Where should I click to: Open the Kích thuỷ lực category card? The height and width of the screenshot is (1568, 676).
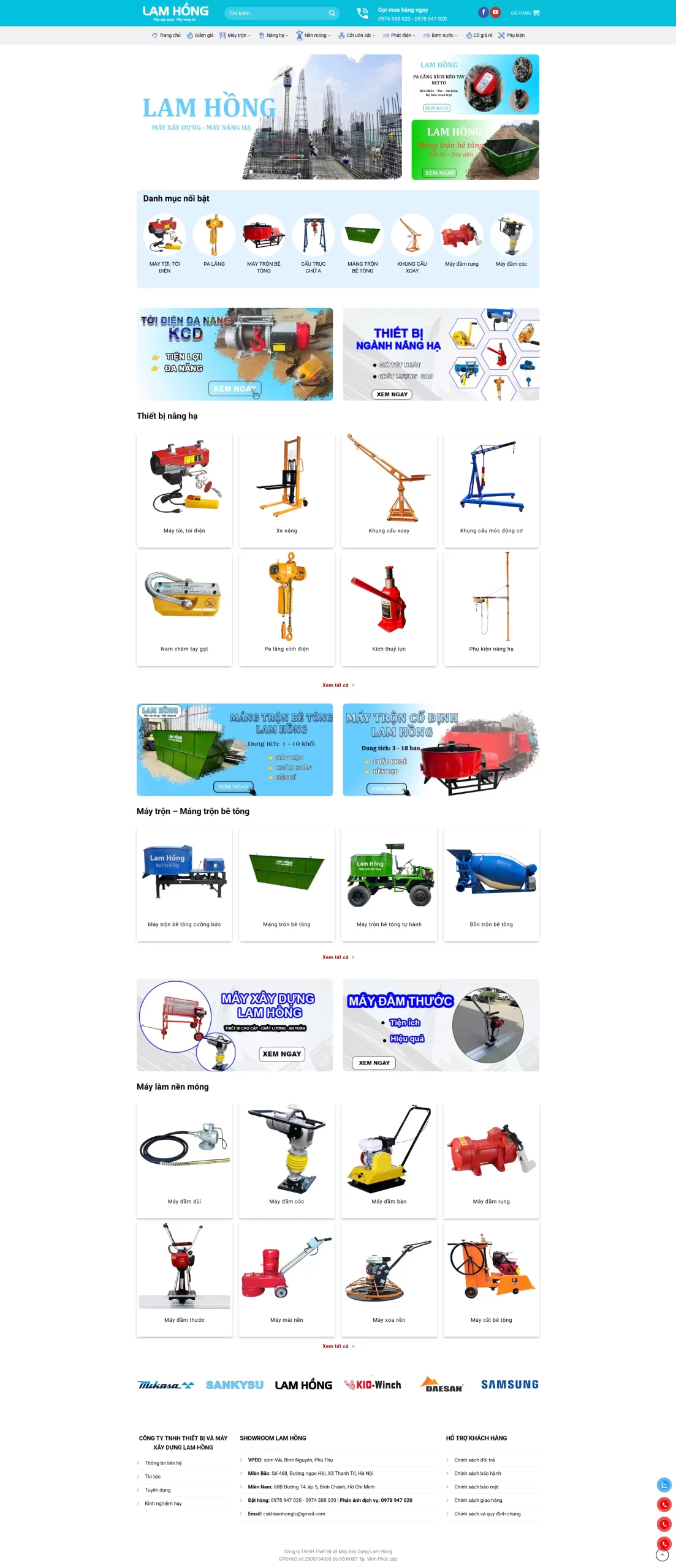pos(389,608)
